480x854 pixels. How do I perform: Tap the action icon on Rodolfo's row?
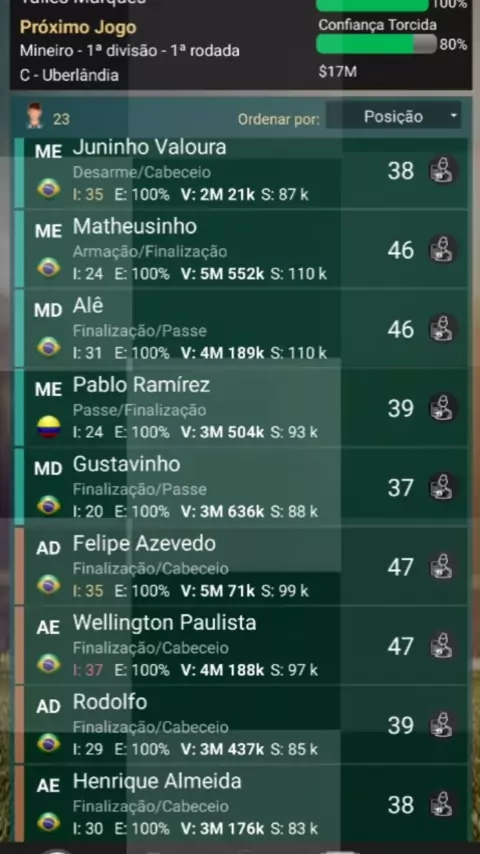(x=442, y=725)
